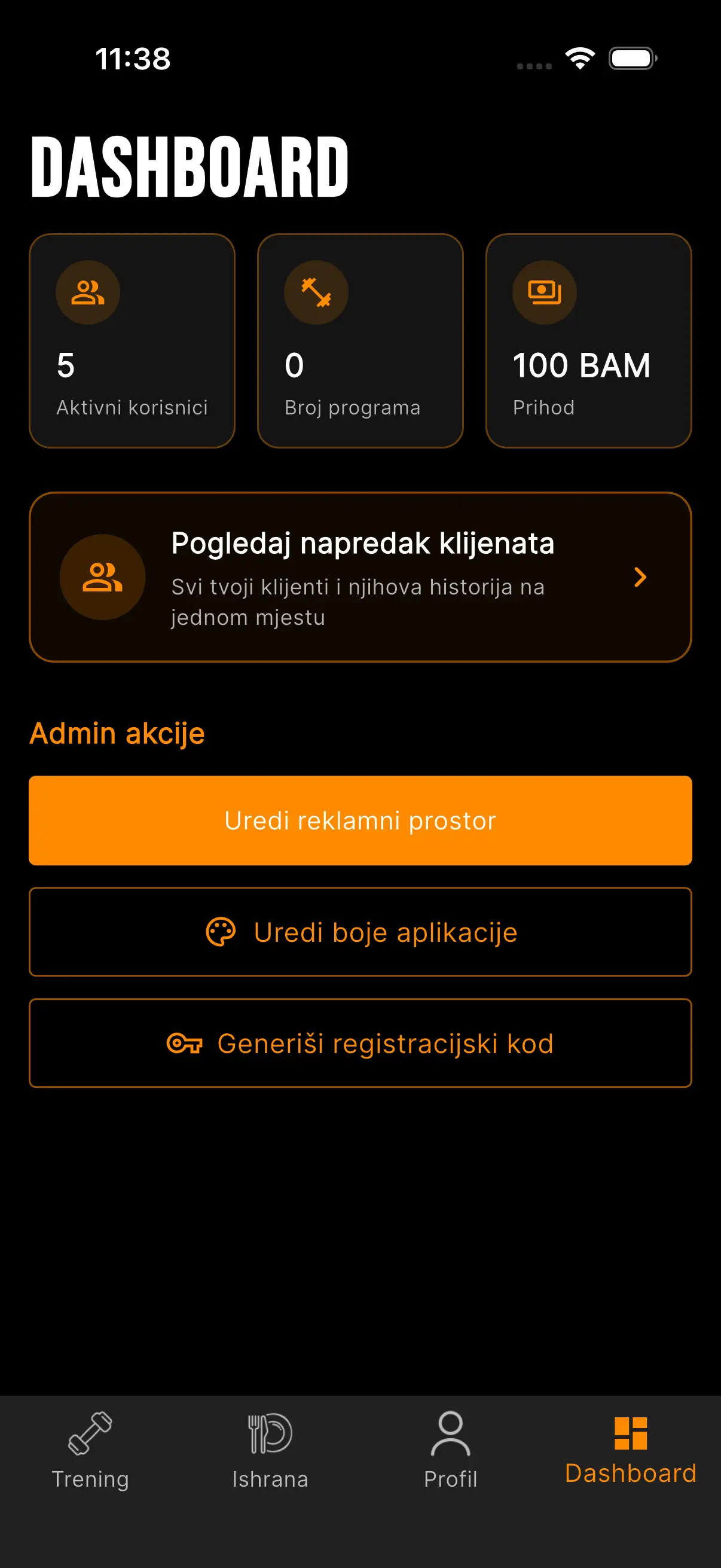
Task: Select the cutlery icon for Ishrana
Action: pos(270,1432)
